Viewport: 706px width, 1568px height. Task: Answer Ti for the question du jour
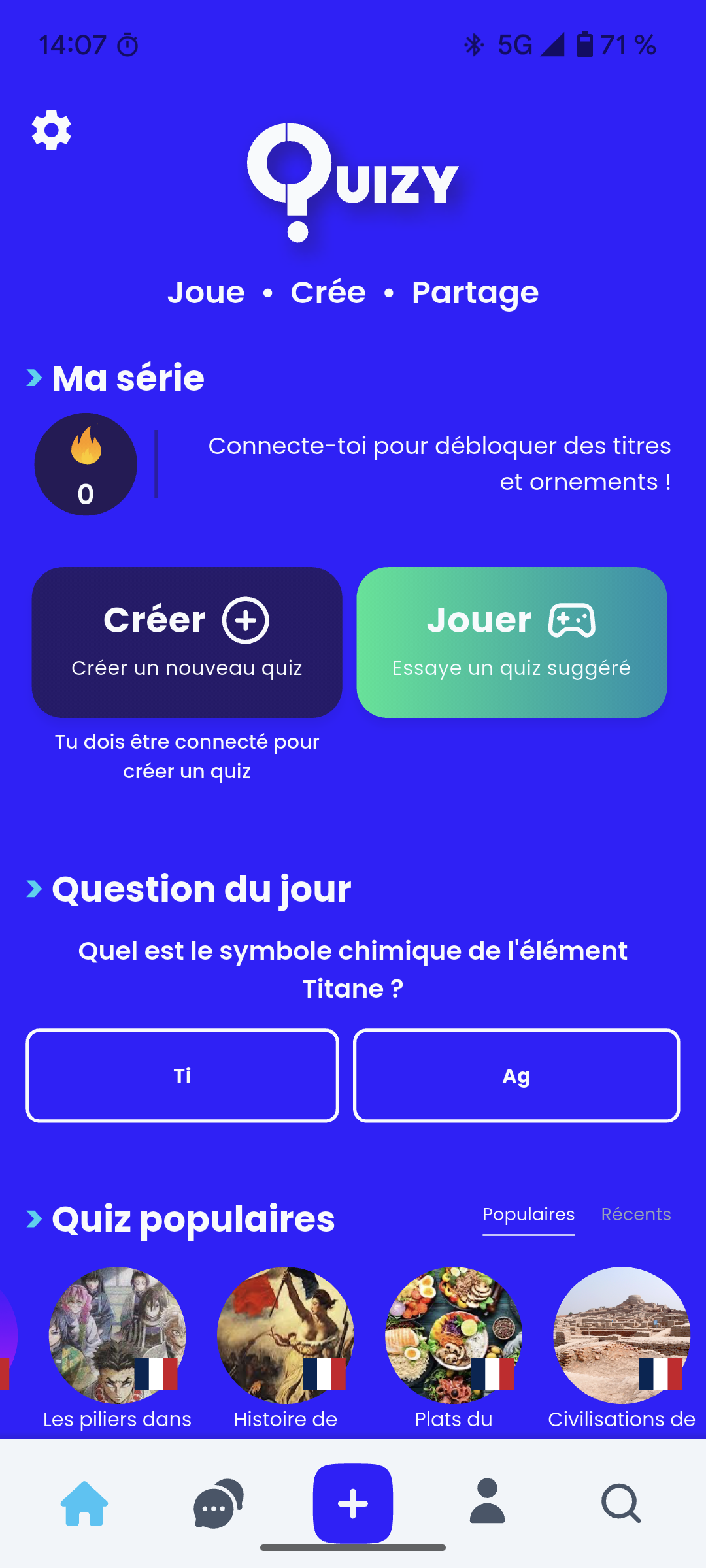point(182,1075)
